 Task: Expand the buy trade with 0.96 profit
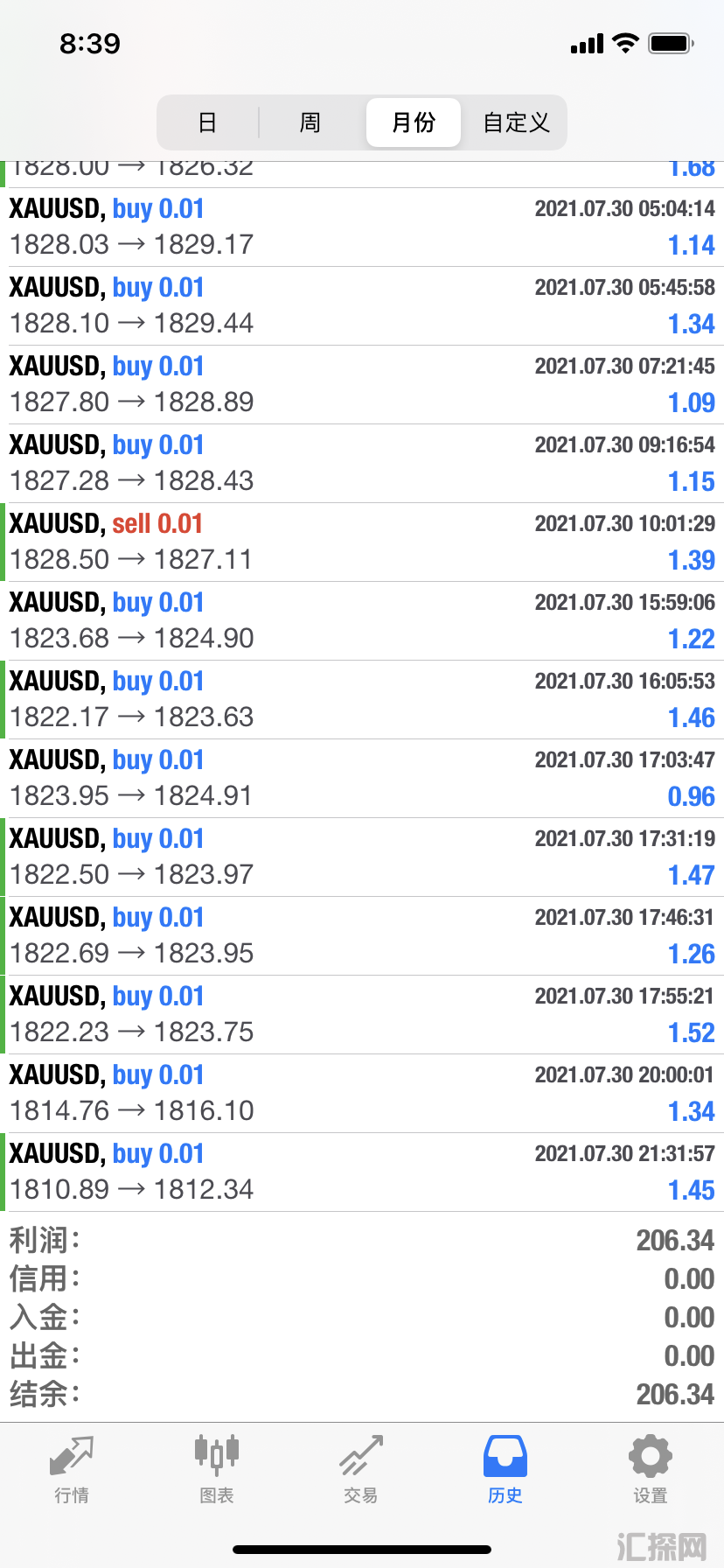point(362,779)
